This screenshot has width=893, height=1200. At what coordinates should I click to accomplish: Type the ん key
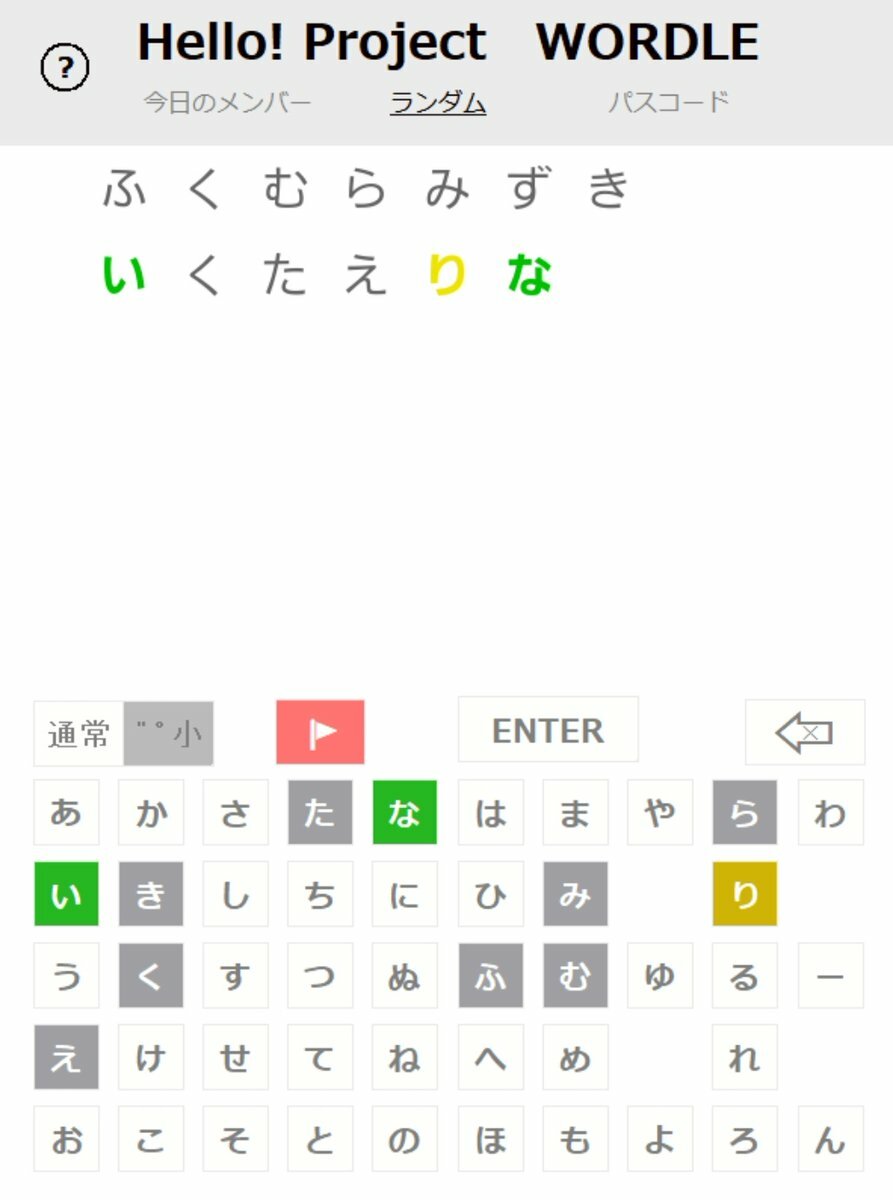pyautogui.click(x=830, y=1139)
